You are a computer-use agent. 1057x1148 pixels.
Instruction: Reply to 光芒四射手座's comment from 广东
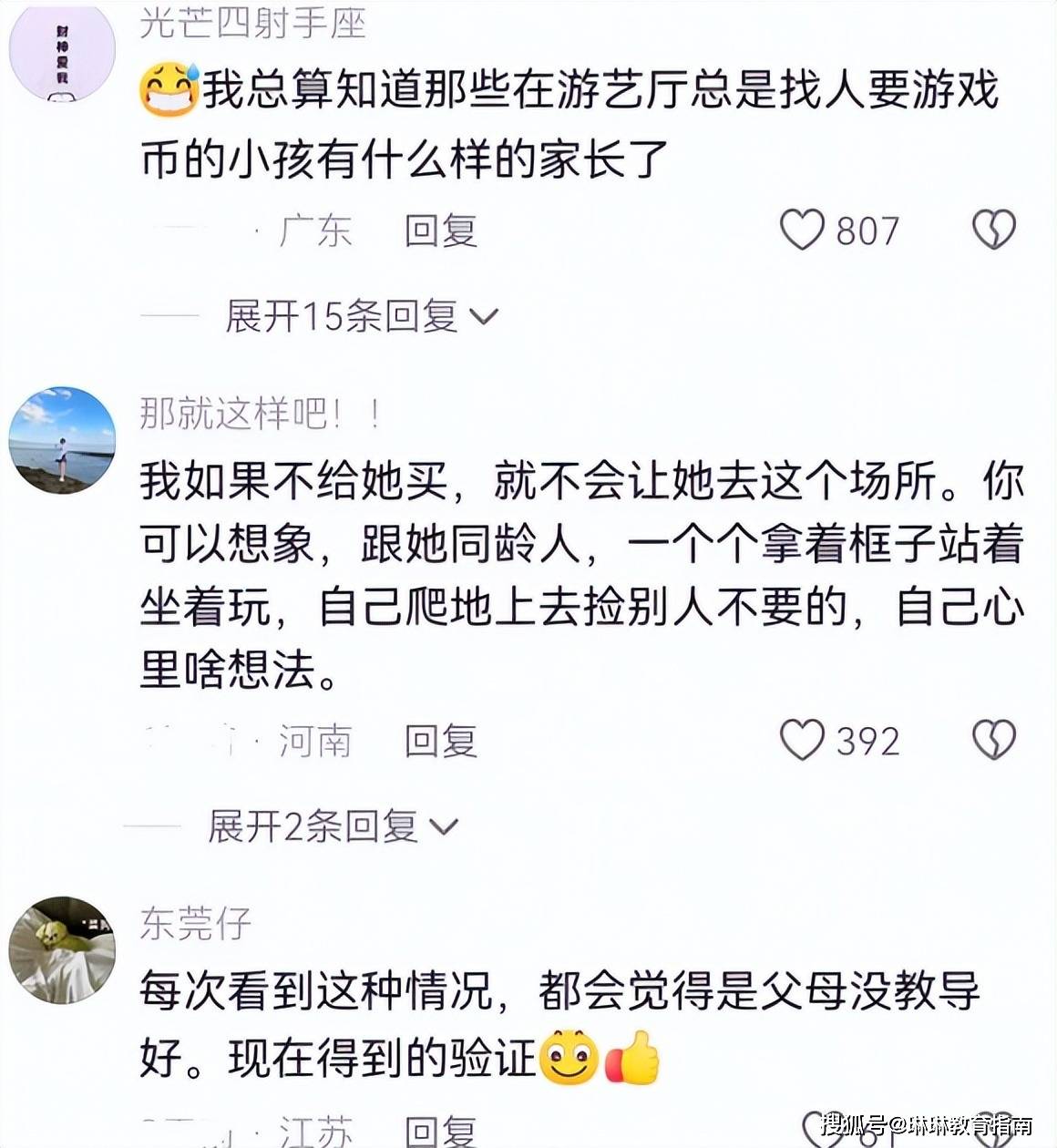tap(441, 231)
